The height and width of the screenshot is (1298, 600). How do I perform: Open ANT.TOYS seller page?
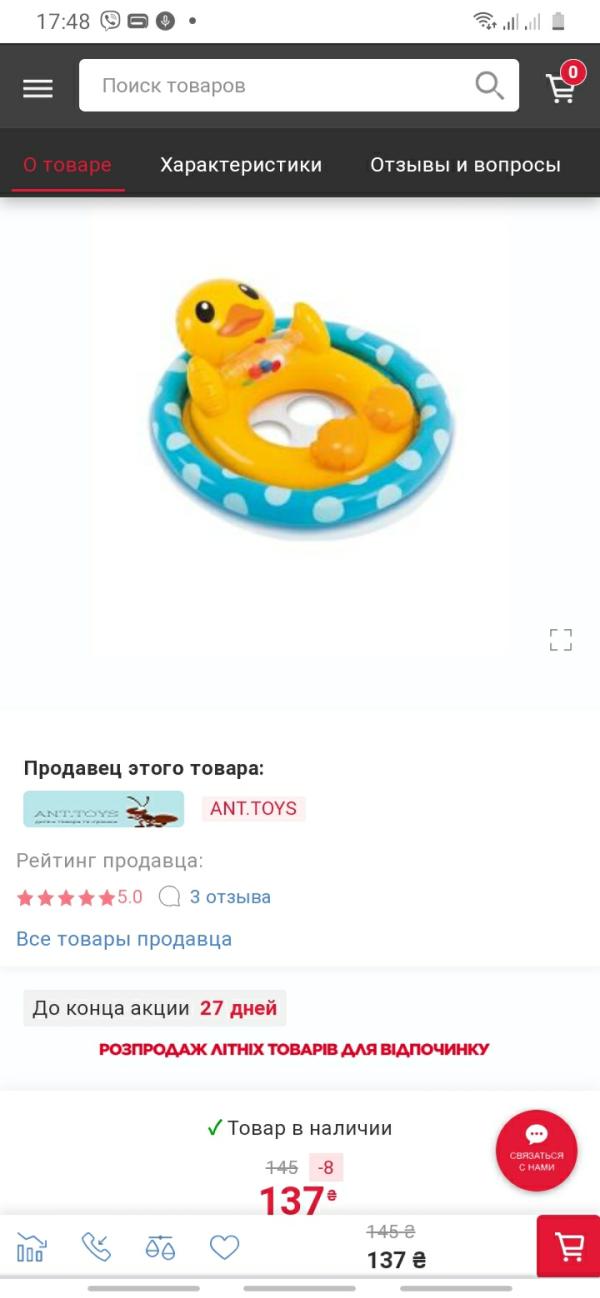click(x=253, y=808)
